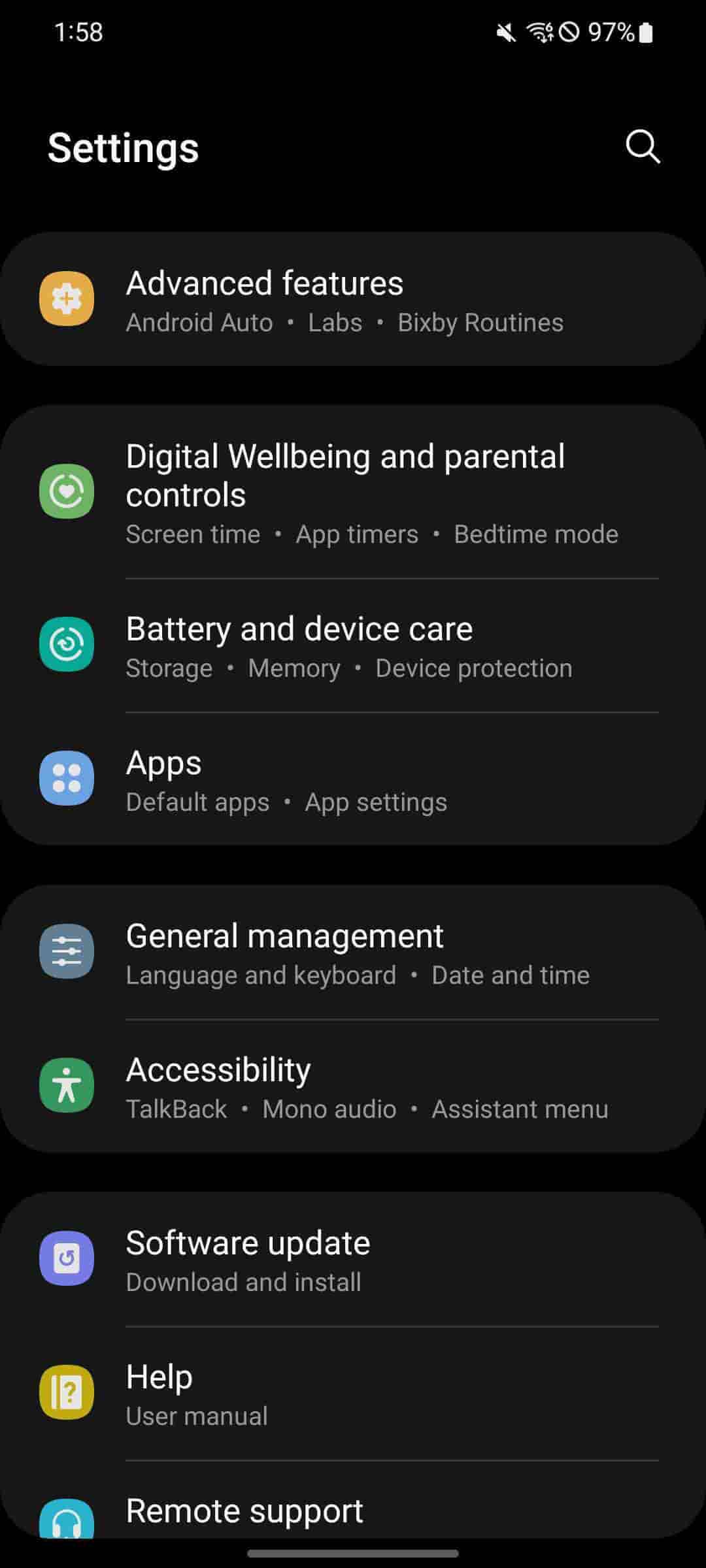Select the General management sliders icon
Screen dimensions: 706x1568
66,952
